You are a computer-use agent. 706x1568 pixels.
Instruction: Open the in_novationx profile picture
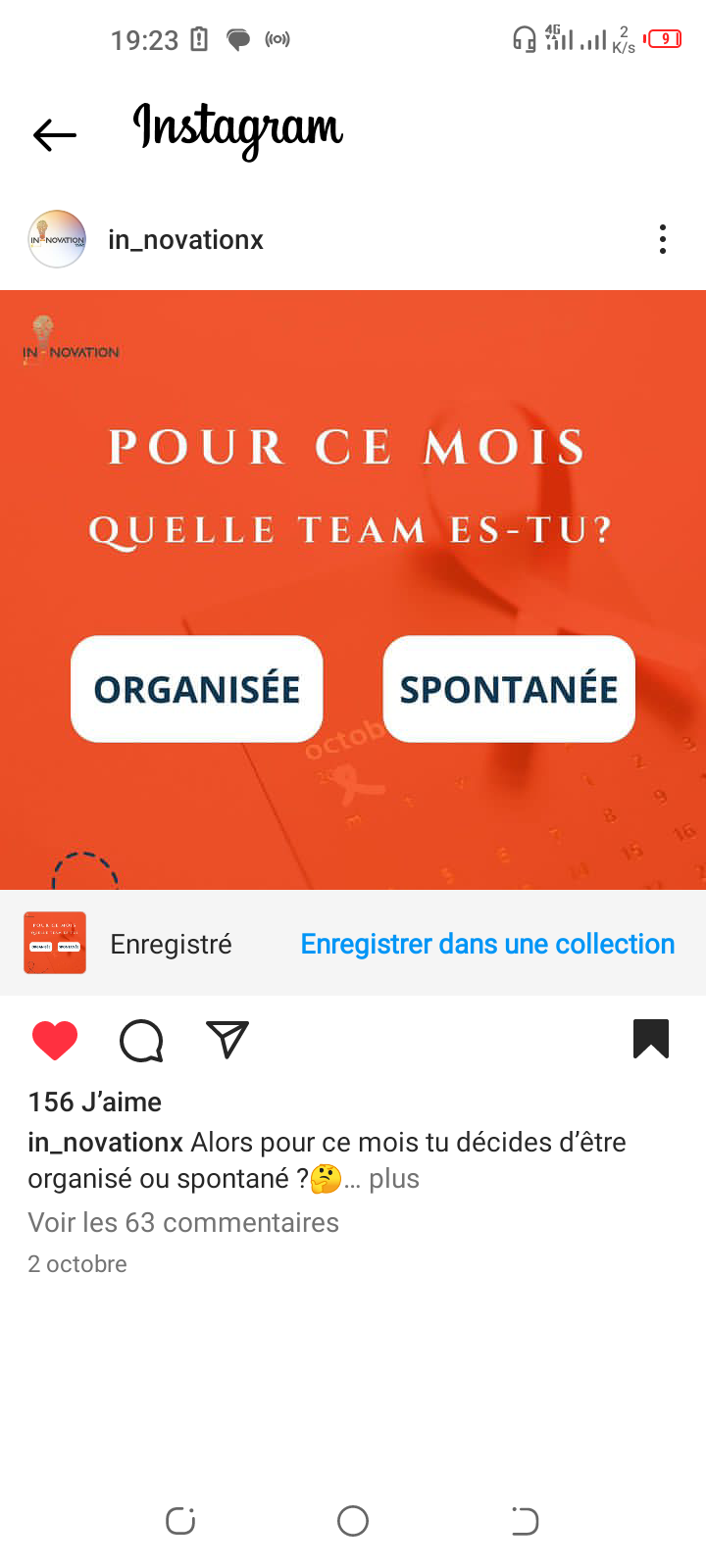point(57,239)
